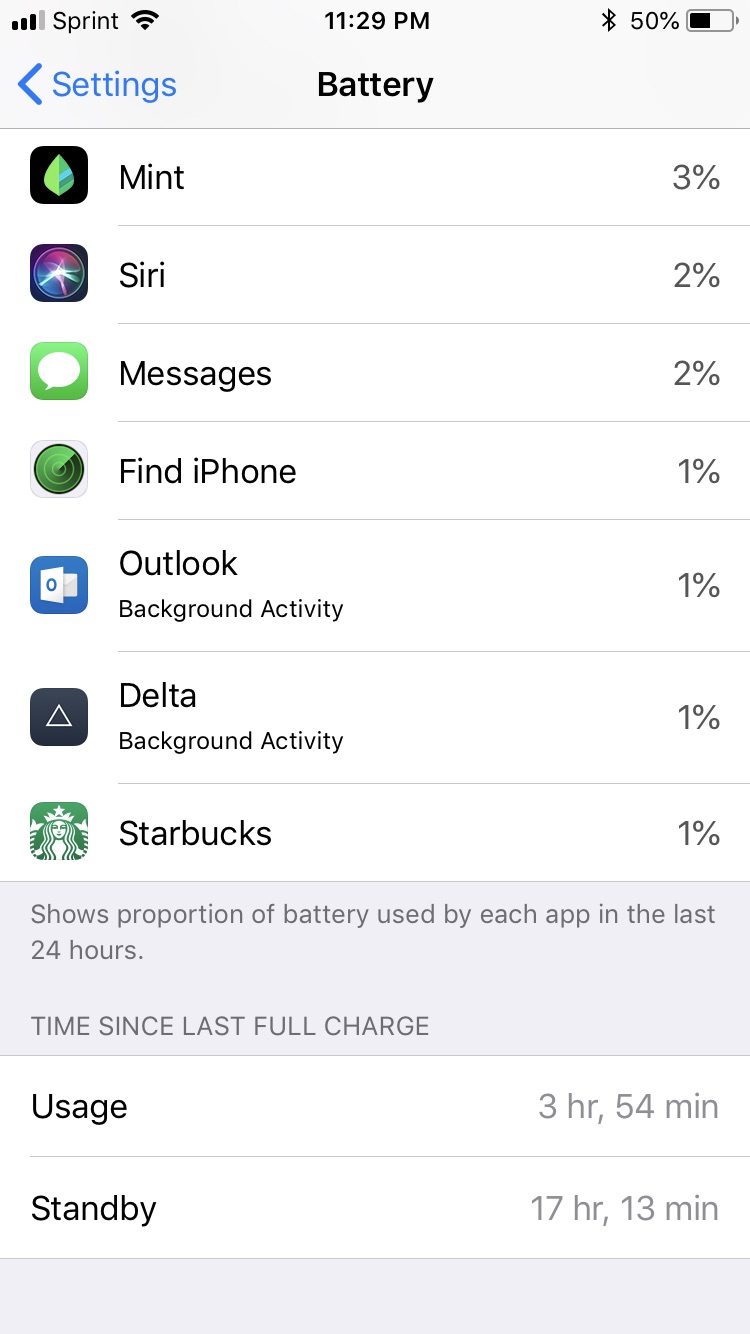
Task: Tap the Starbucks battery usage row
Action: [x=375, y=833]
